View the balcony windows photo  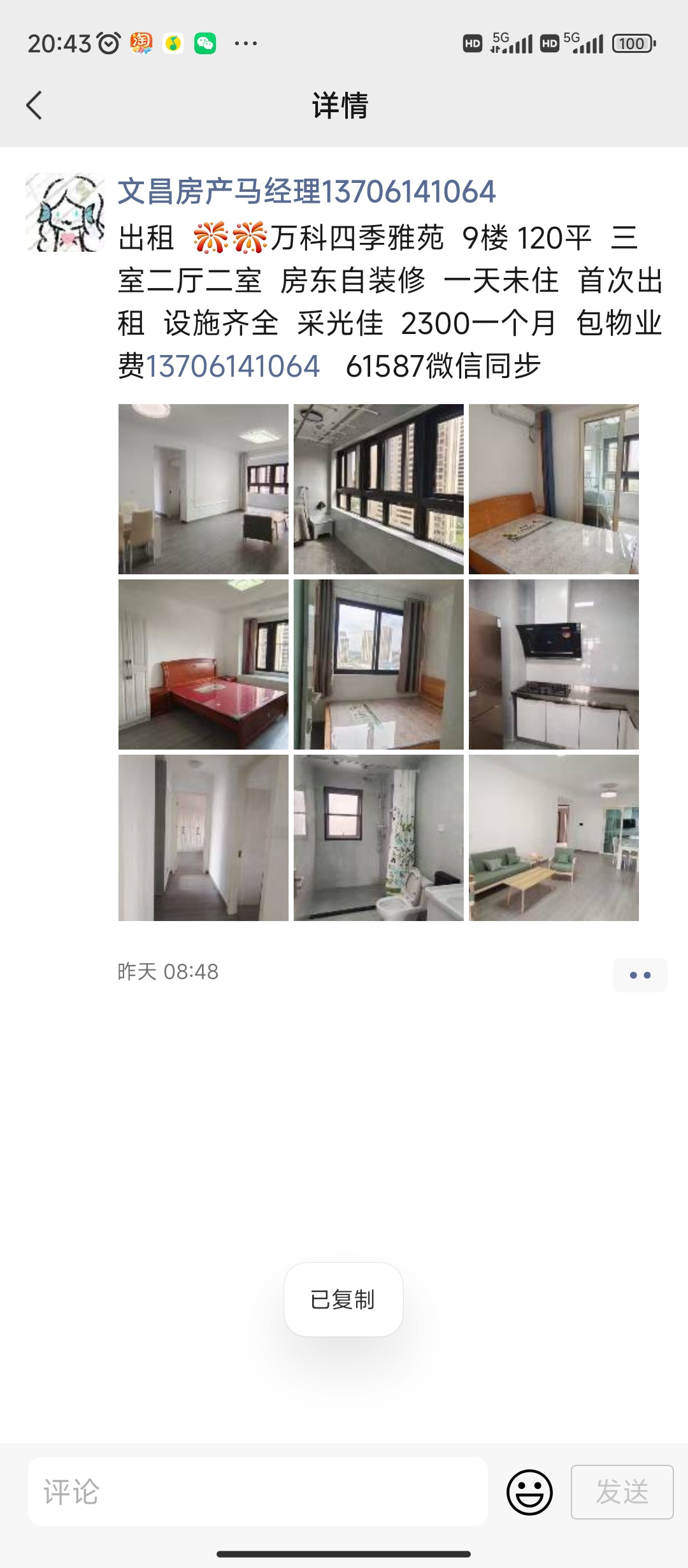point(378,489)
